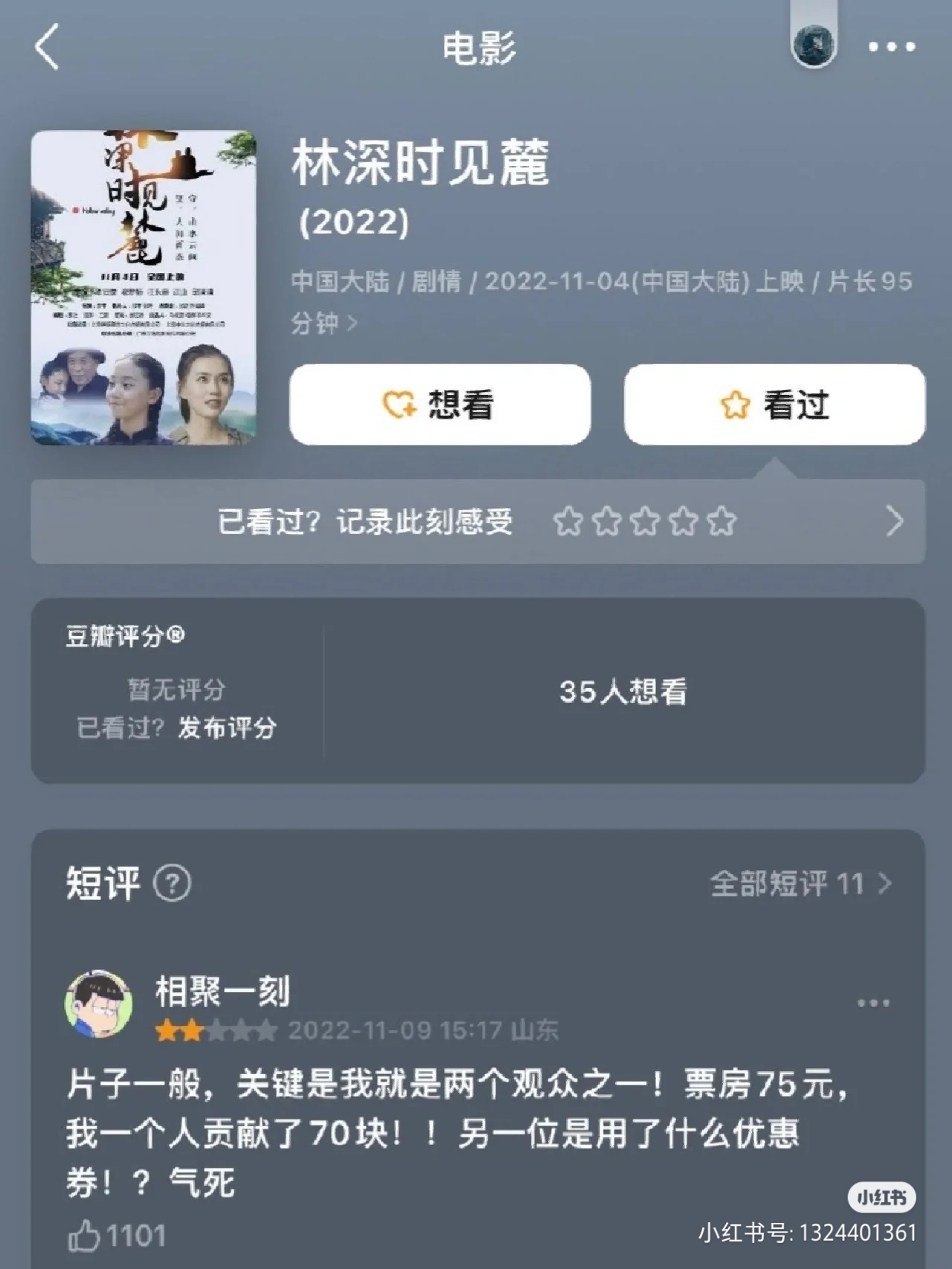Go back from the movie page

[47, 47]
